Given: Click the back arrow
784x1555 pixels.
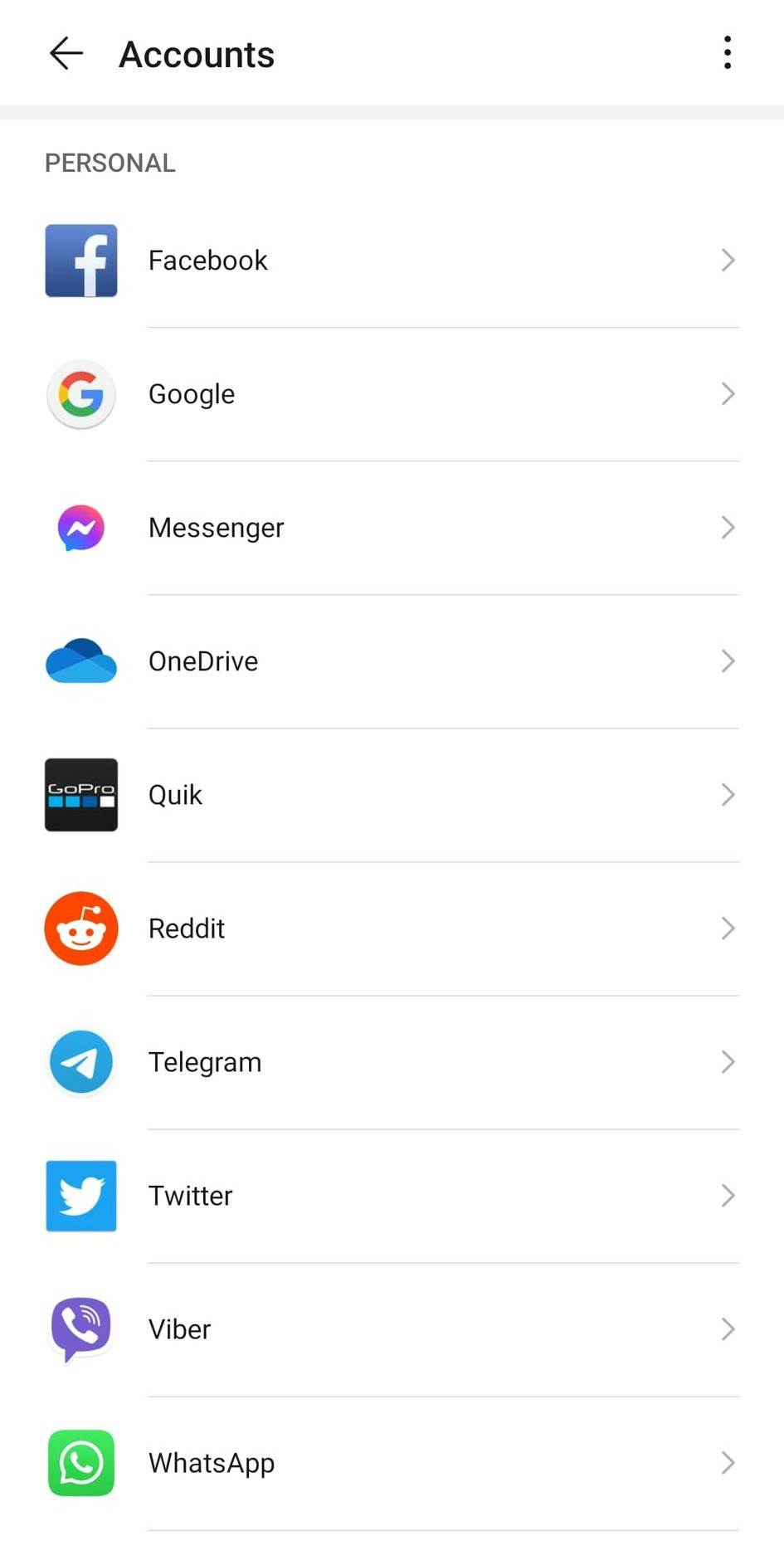Looking at the screenshot, I should pos(66,52).
